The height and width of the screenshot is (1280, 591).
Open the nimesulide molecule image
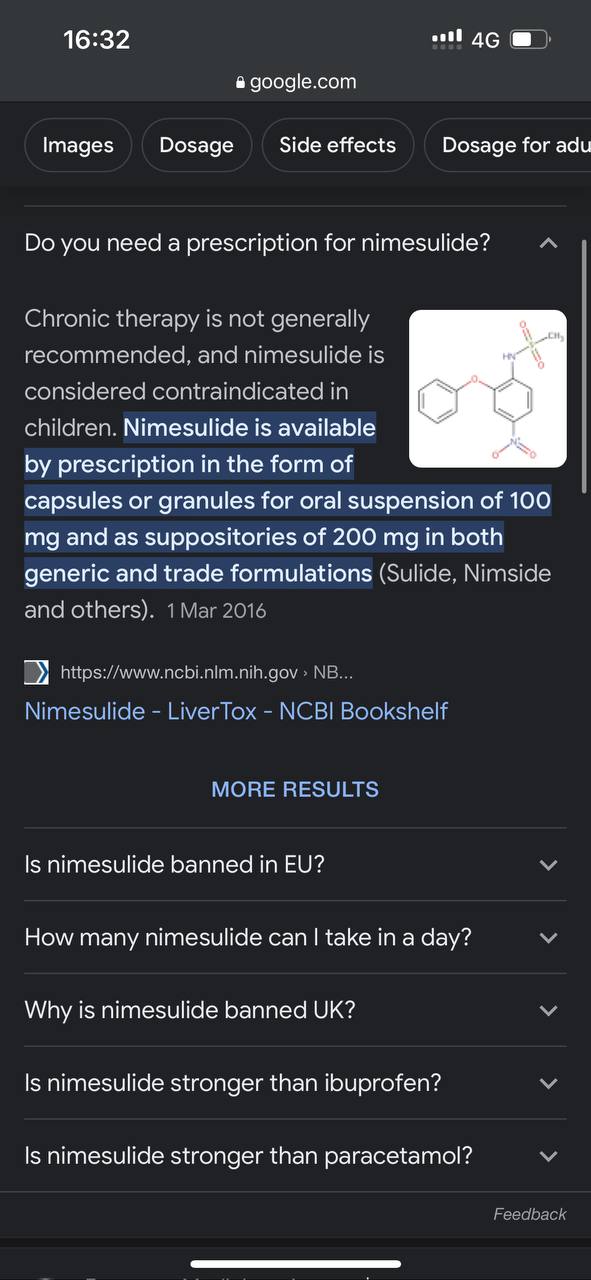point(488,388)
